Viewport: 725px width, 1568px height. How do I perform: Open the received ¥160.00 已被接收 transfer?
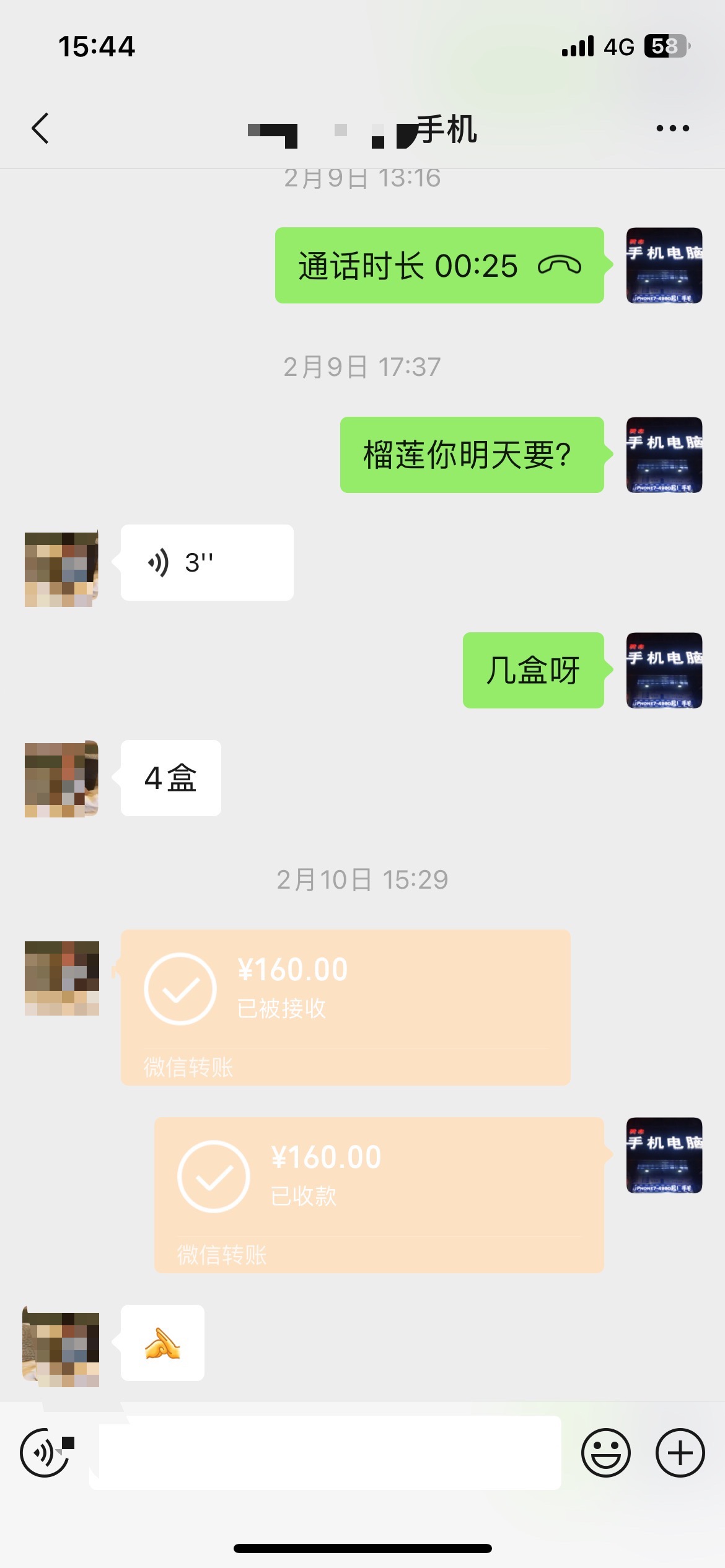click(x=345, y=1007)
